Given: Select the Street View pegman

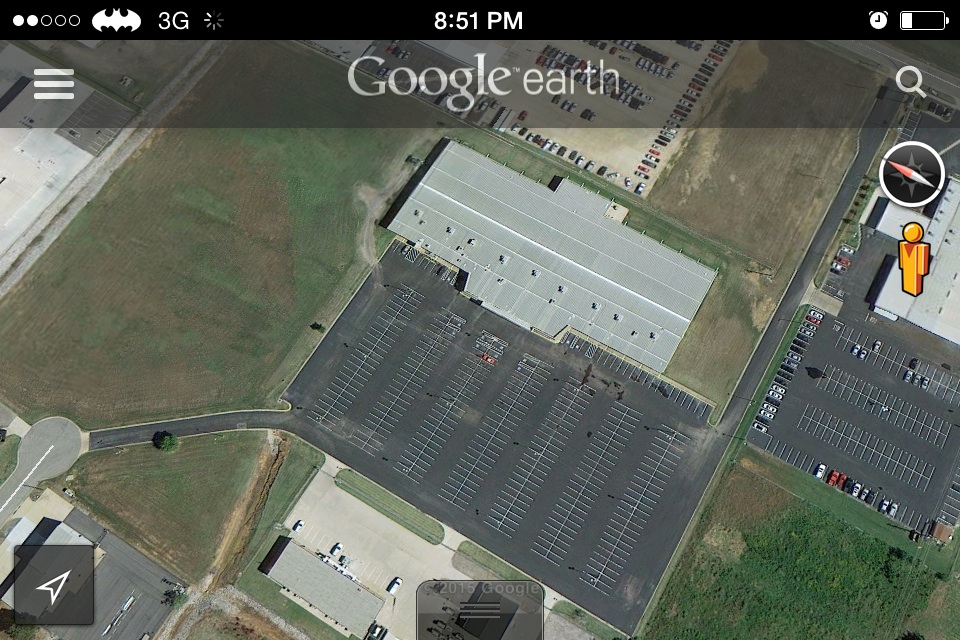Looking at the screenshot, I should 913,259.
